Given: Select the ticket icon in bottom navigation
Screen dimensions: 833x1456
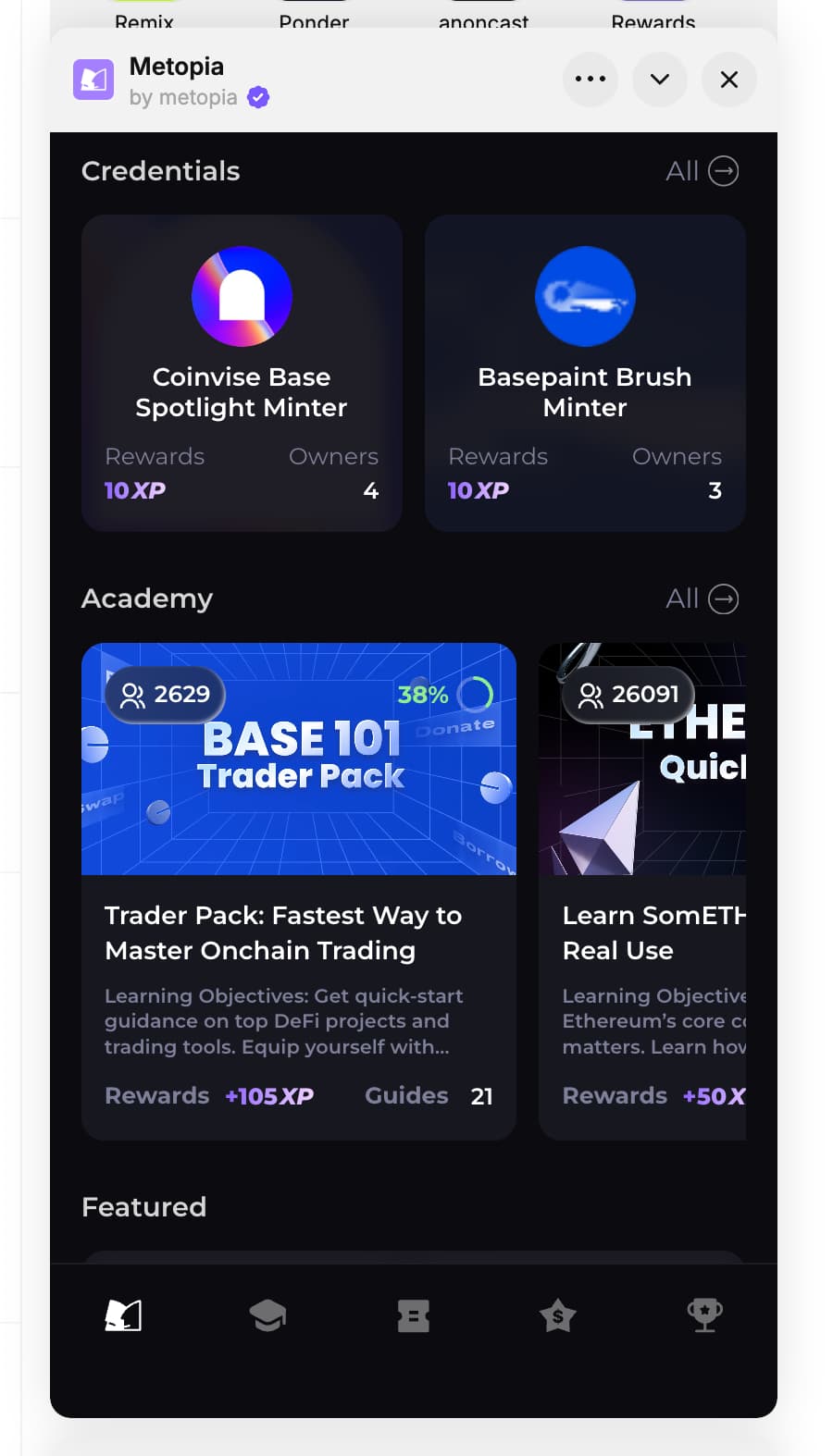Looking at the screenshot, I should [414, 1314].
